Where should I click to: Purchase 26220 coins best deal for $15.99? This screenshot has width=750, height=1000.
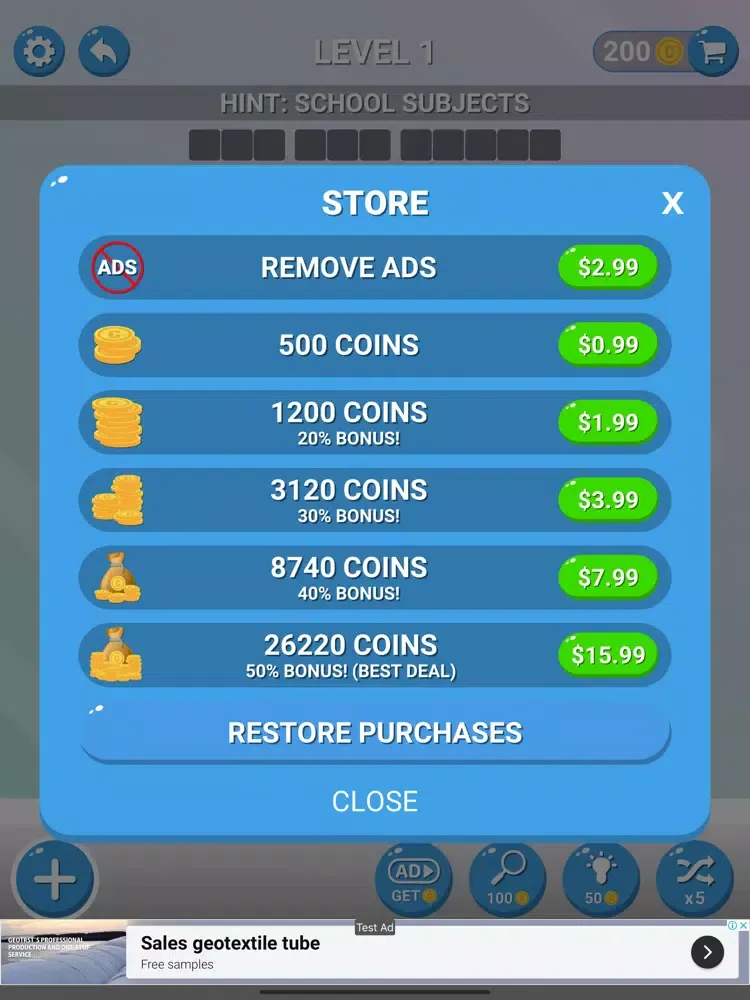[607, 655]
